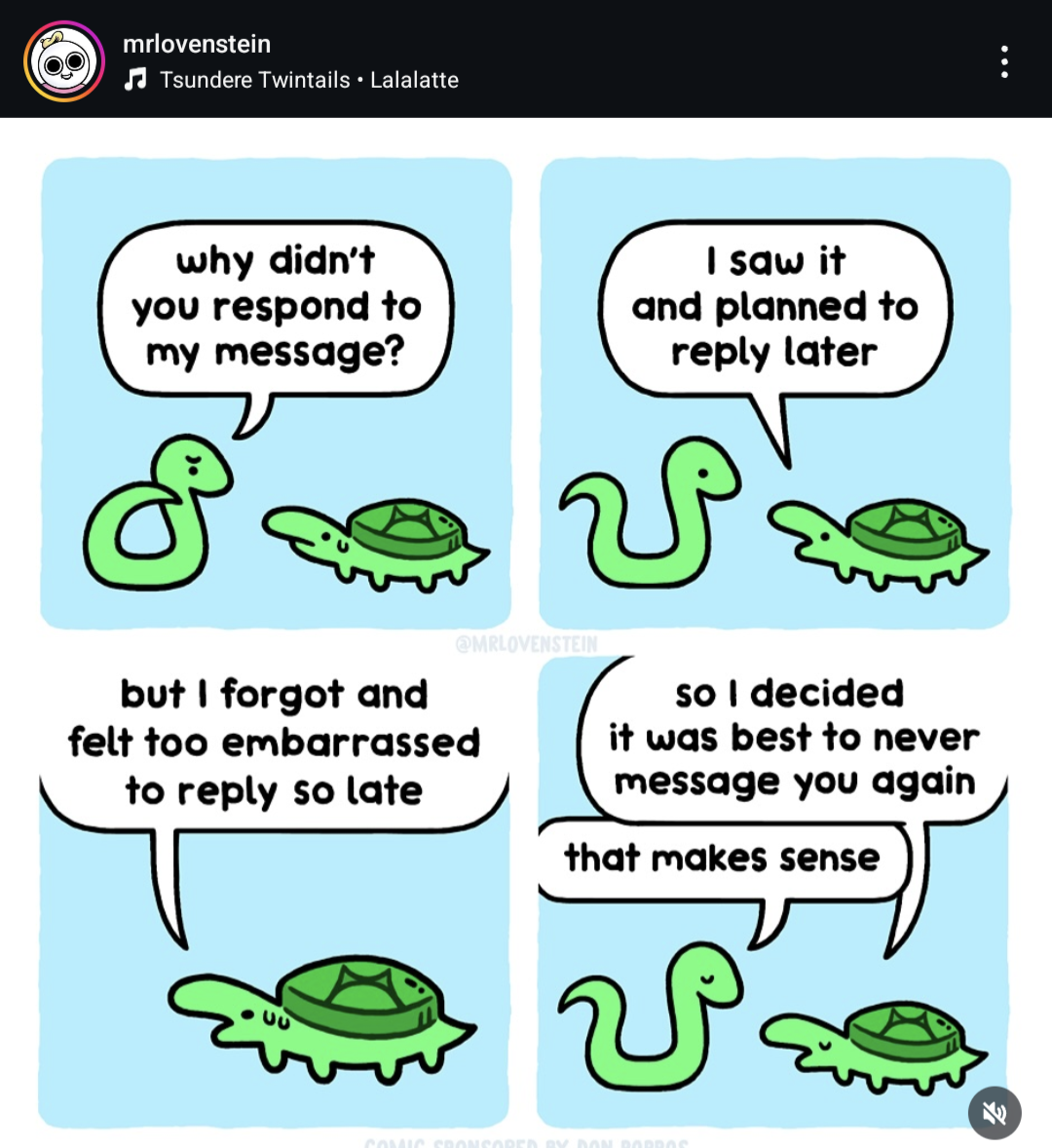Unmute the post's audio
Screen dimensions: 1052x1148
[x=995, y=1112]
